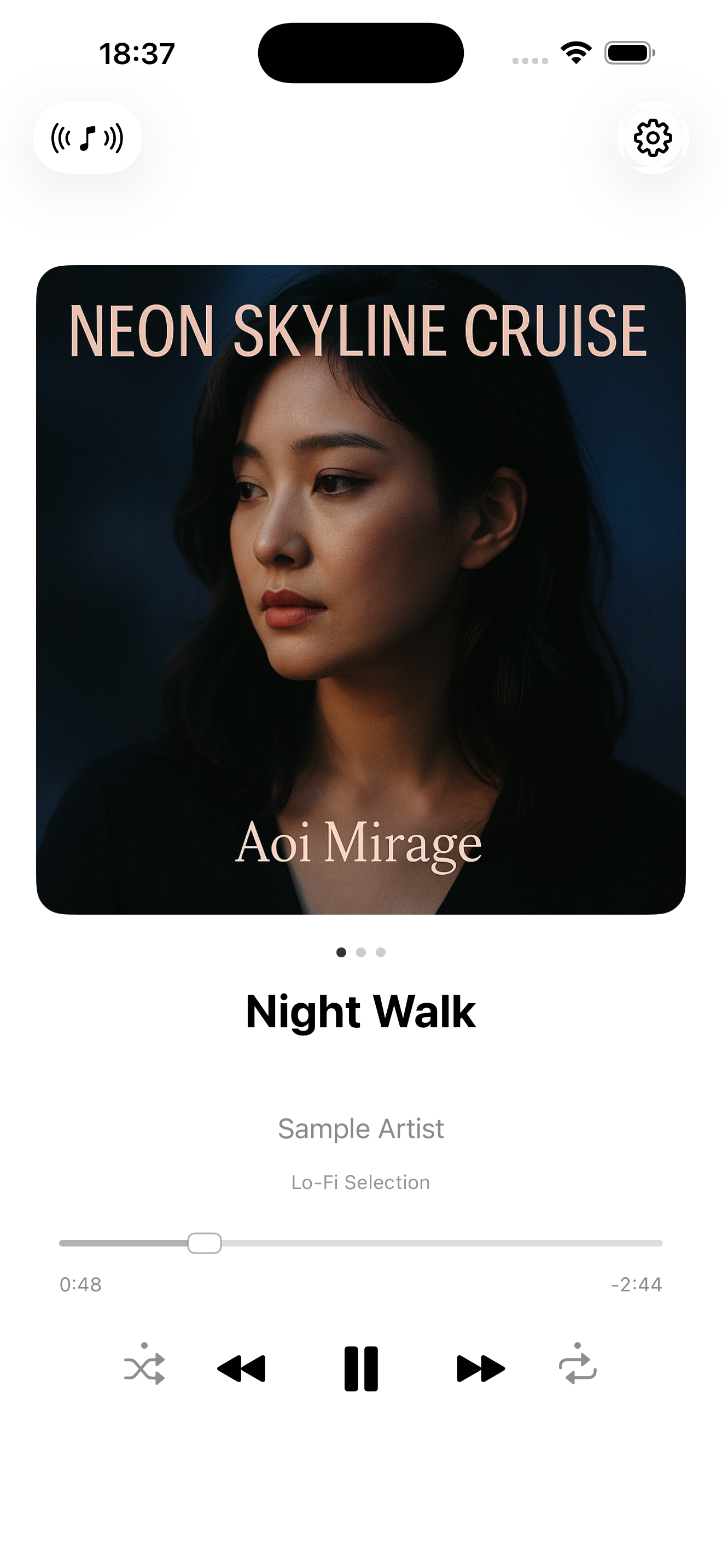Enable shuffle playback
The image size is (722, 1568).
pyautogui.click(x=144, y=1368)
